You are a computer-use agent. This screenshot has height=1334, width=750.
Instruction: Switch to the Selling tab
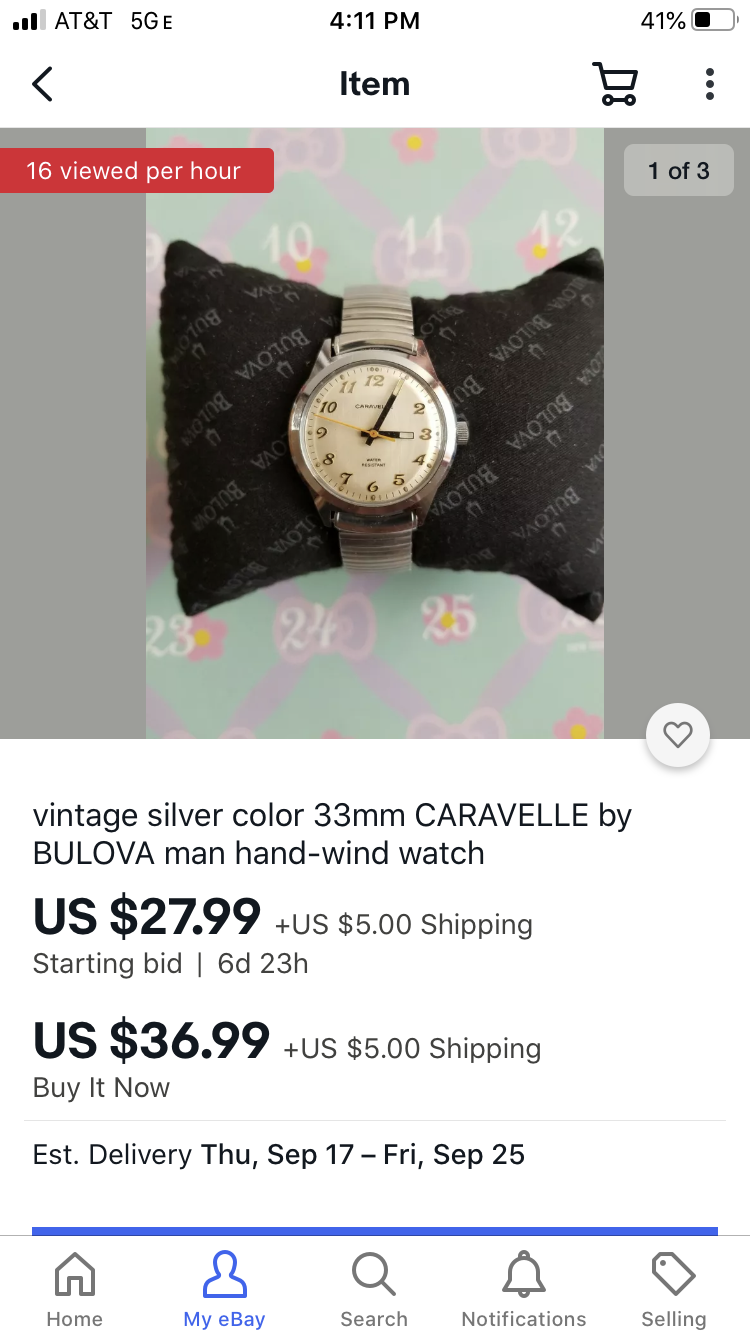click(673, 1290)
